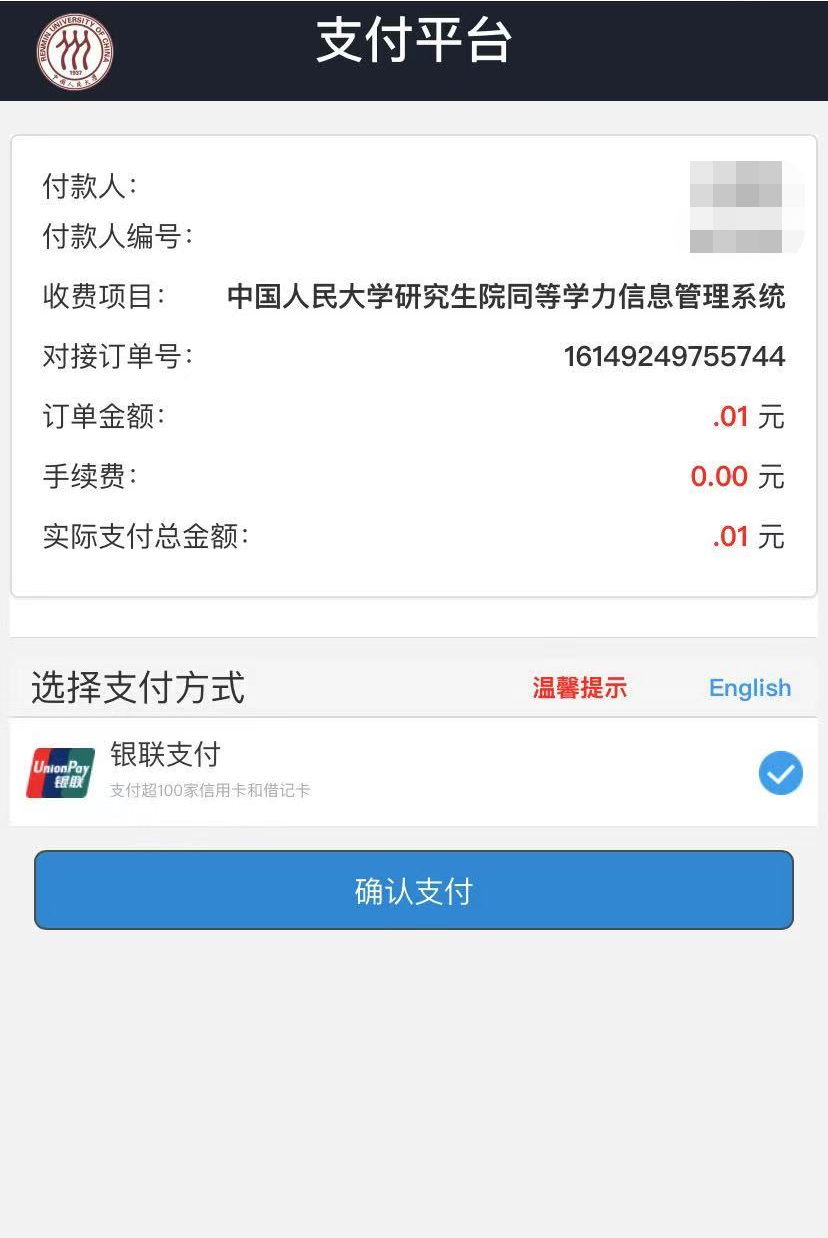Screen dimensions: 828x1238
Task: Tap the 确认支付 confirm payment button
Action: tap(413, 890)
